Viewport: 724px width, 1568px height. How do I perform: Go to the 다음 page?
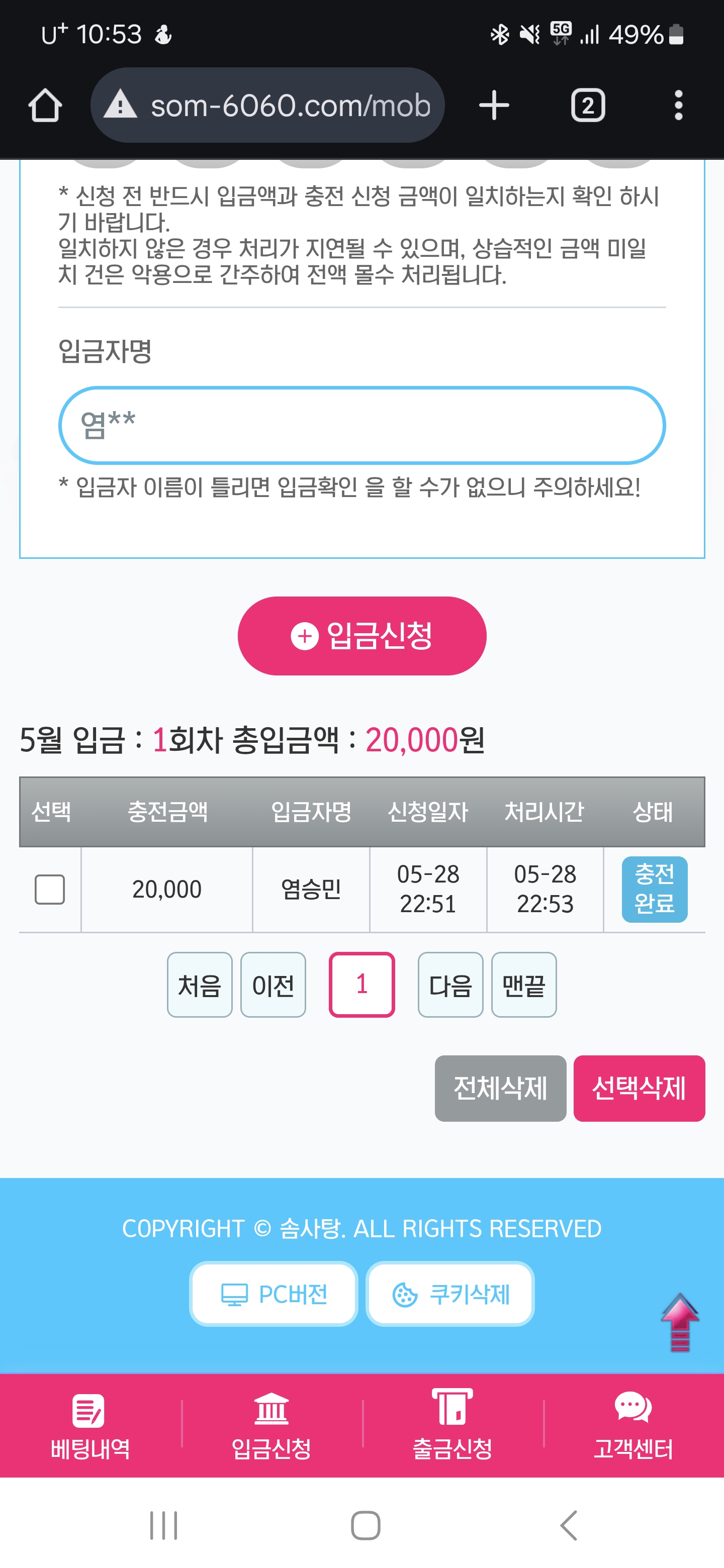coord(450,984)
